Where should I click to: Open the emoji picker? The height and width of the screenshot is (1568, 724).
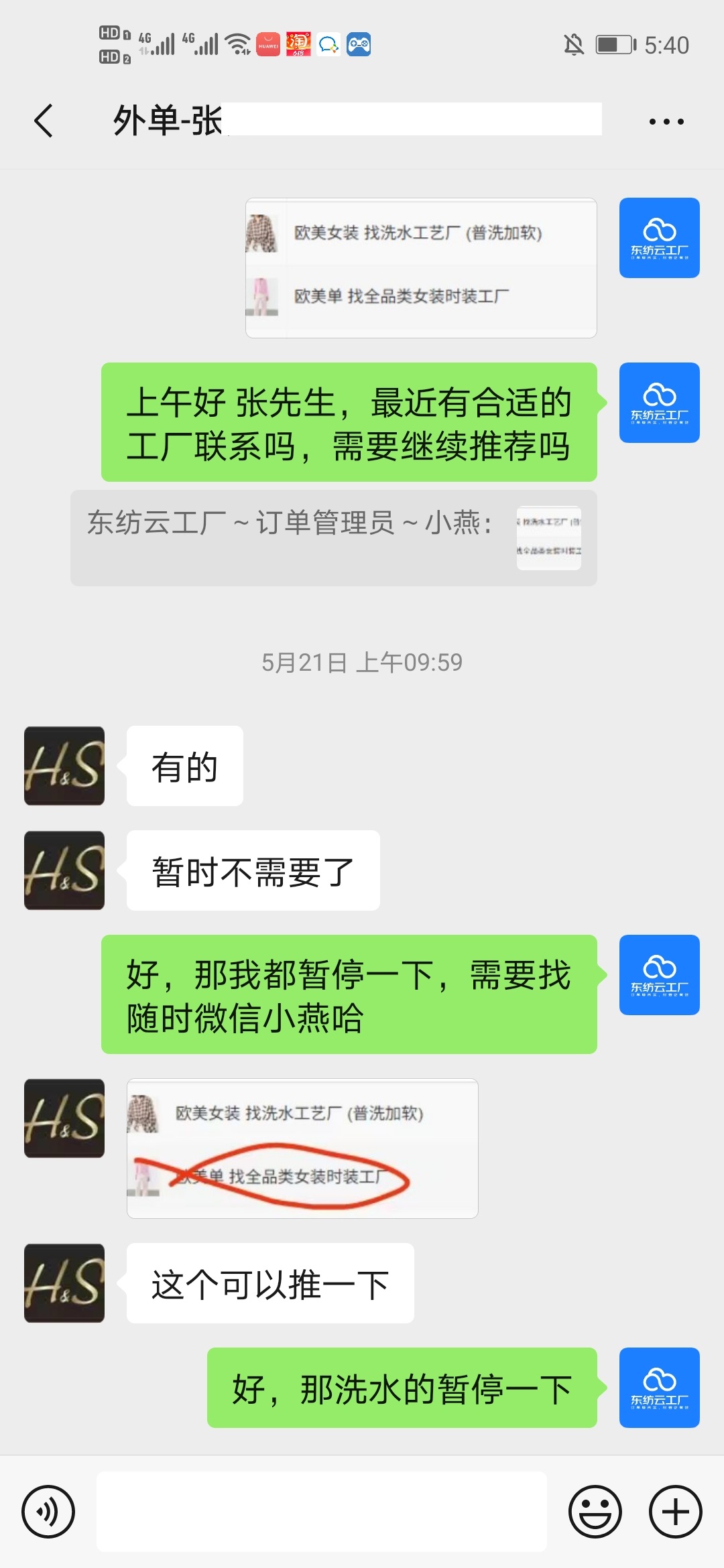pyautogui.click(x=595, y=1512)
